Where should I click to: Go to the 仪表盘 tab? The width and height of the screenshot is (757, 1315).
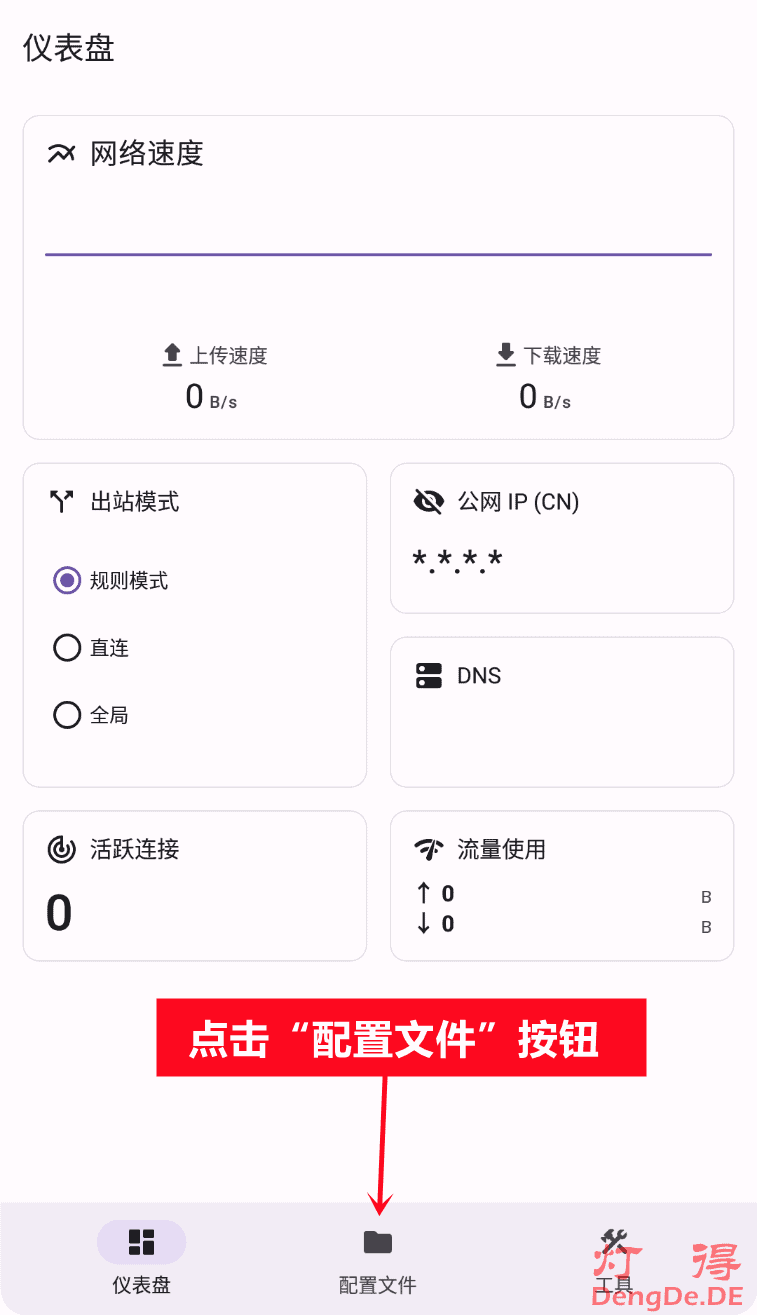pos(141,1259)
